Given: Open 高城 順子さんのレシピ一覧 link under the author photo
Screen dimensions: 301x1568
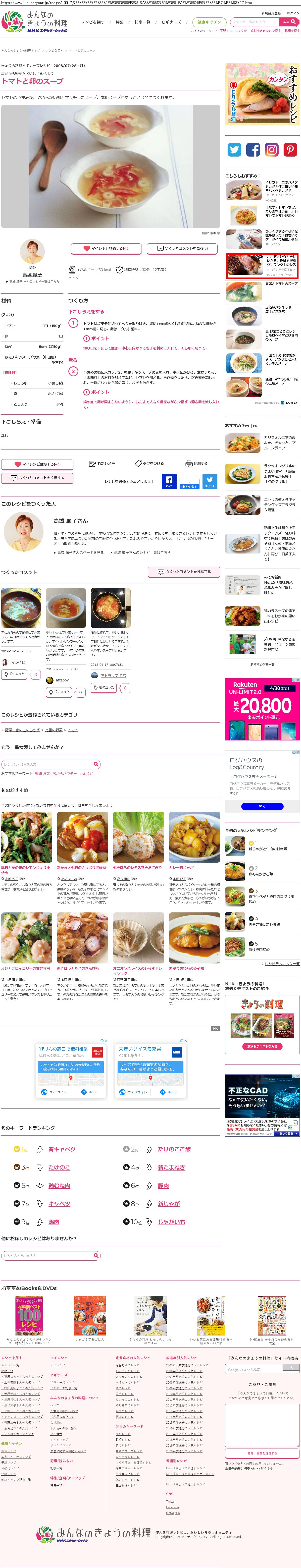Looking at the screenshot, I should (x=33, y=282).
